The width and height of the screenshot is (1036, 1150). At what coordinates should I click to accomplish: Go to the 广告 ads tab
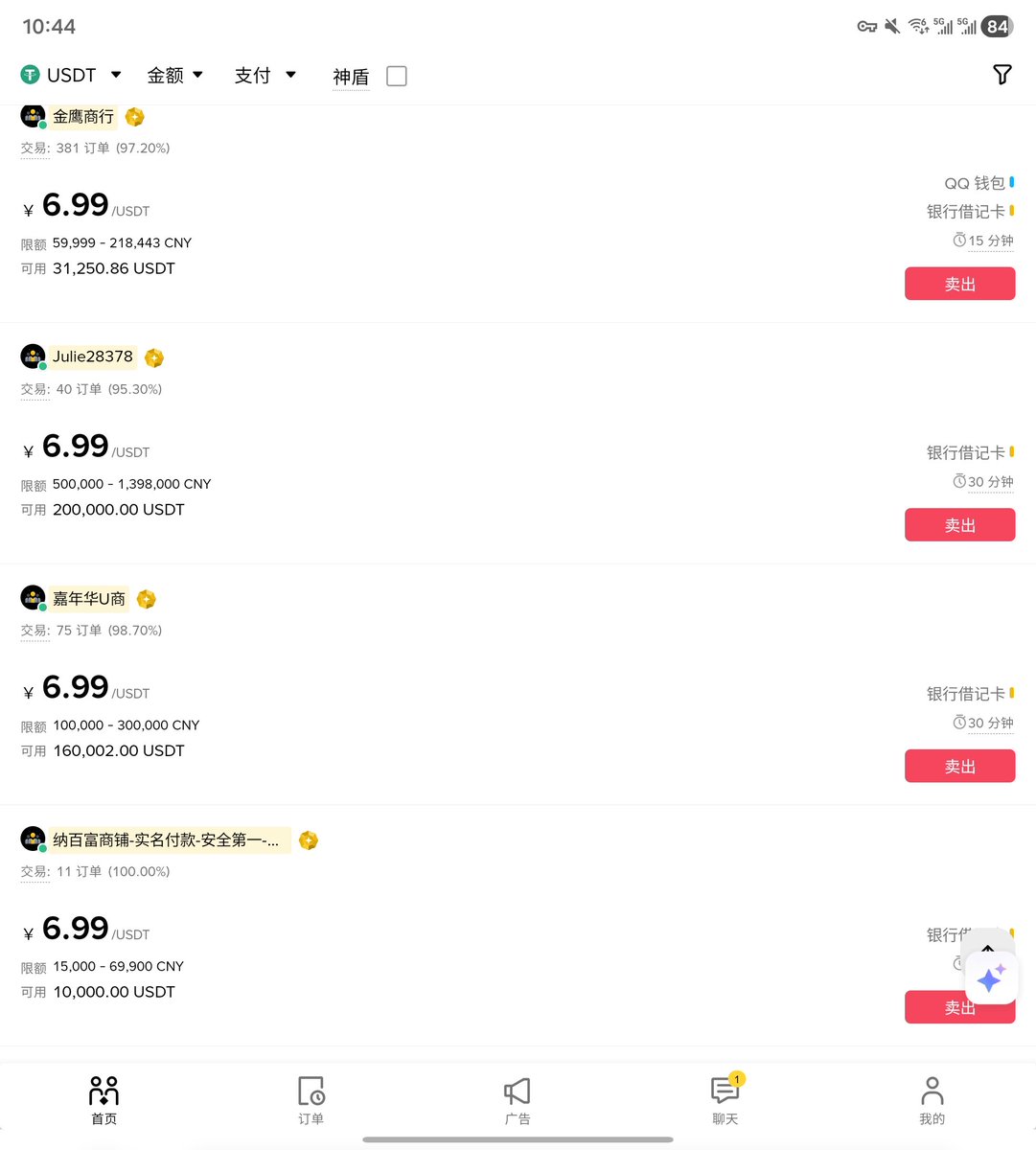518,1099
